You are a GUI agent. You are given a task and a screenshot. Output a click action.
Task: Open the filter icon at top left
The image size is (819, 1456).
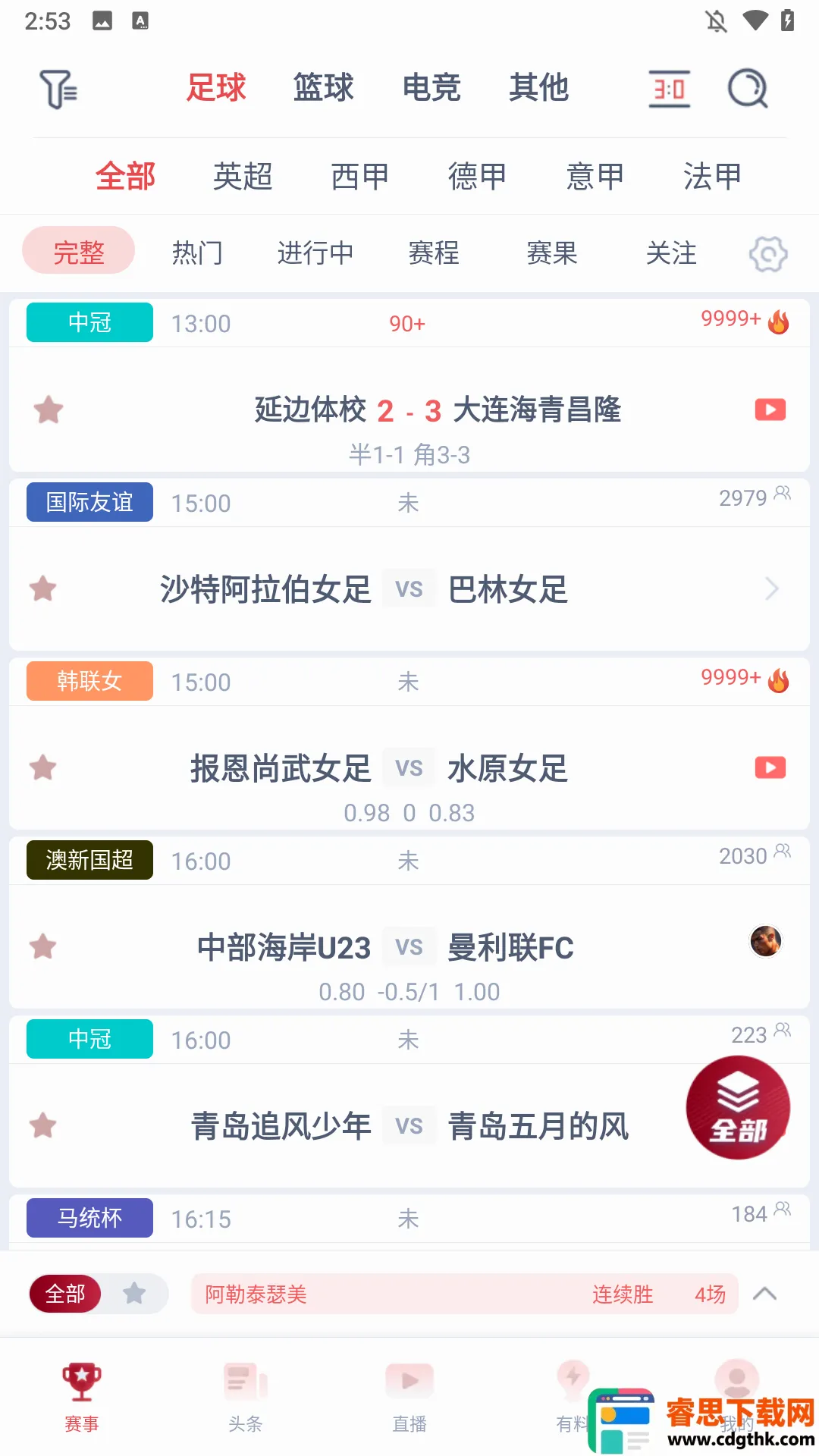[58, 89]
